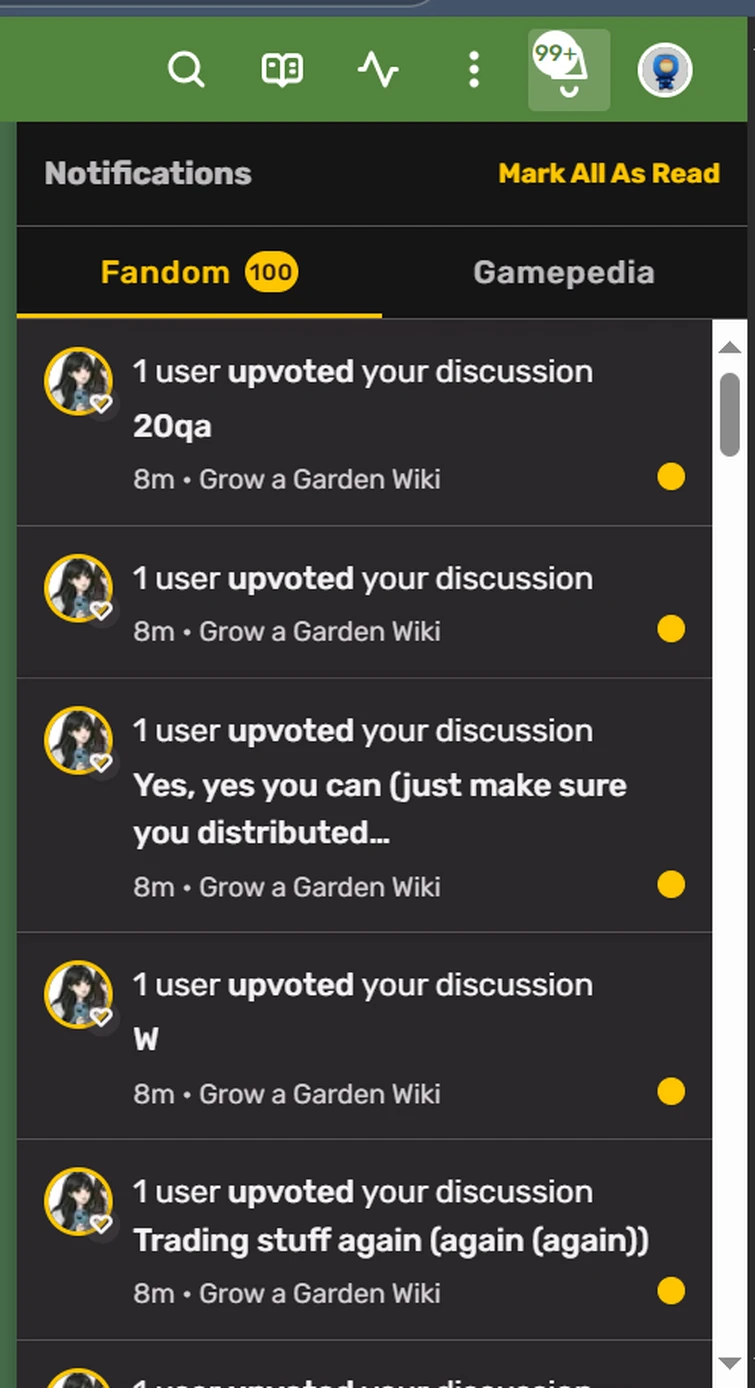Close the notifications bell panel
The width and height of the screenshot is (755, 1388).
[568, 70]
